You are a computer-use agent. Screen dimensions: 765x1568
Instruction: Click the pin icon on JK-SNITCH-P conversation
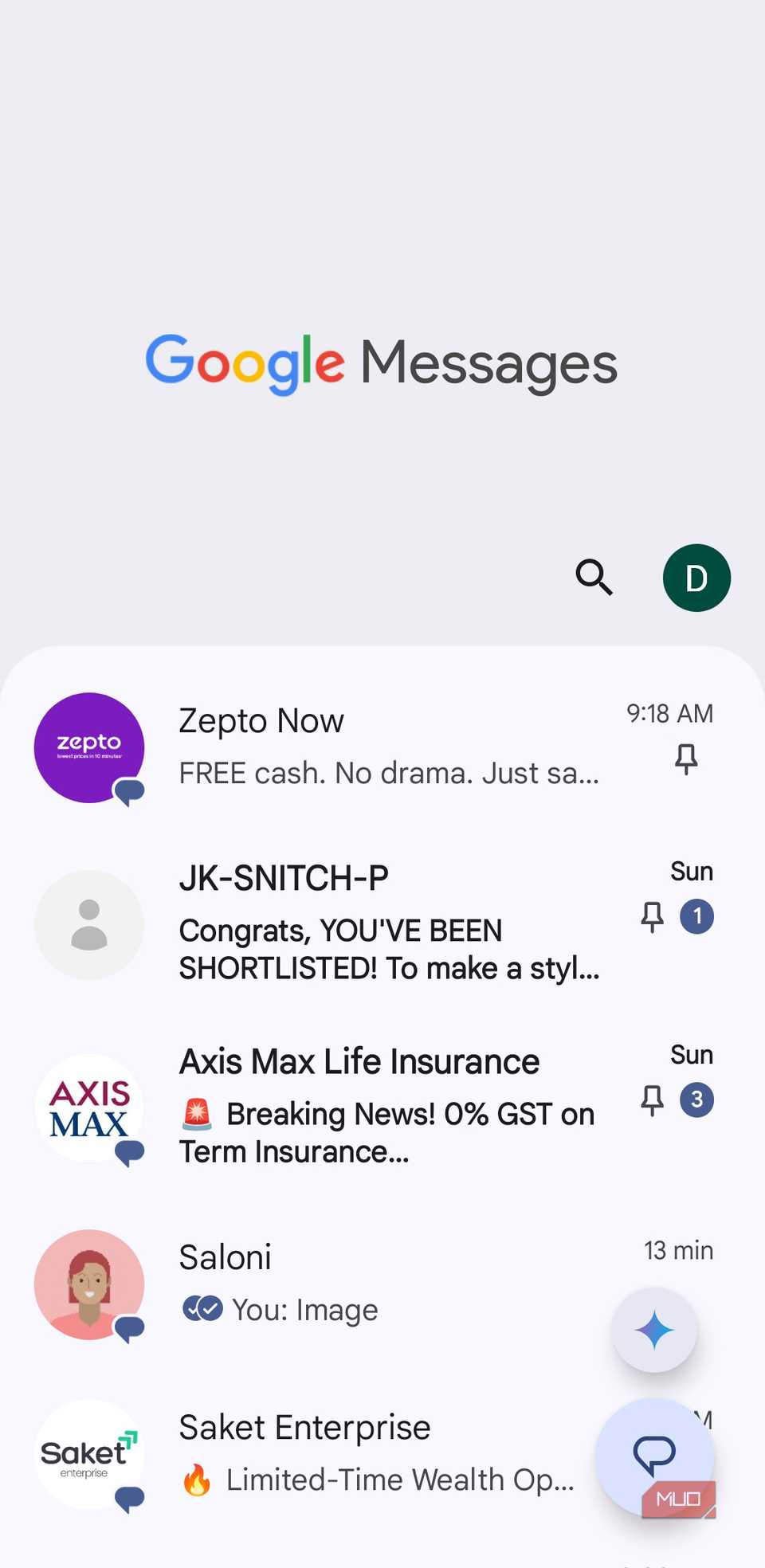pyautogui.click(x=652, y=917)
